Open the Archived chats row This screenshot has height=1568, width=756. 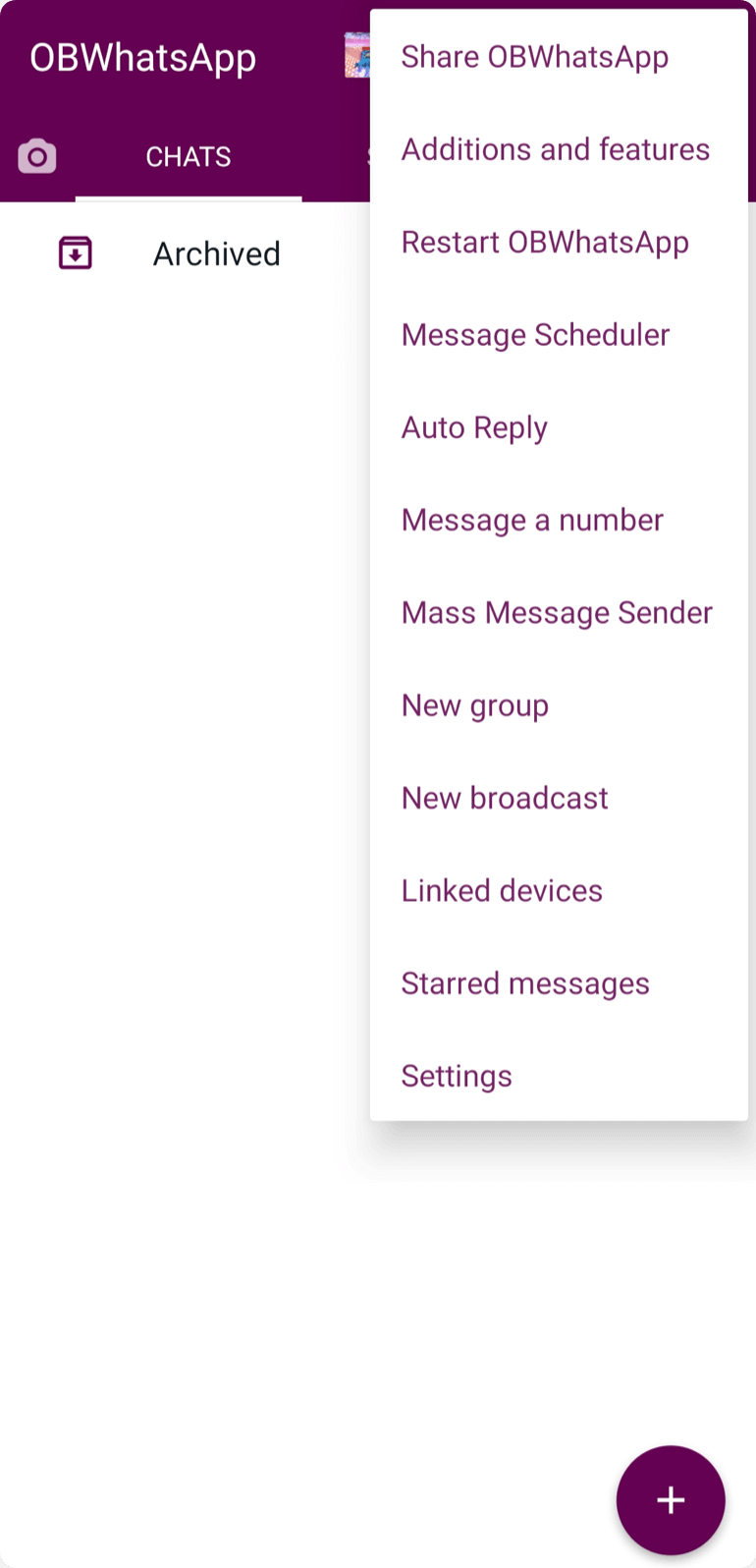coord(216,254)
